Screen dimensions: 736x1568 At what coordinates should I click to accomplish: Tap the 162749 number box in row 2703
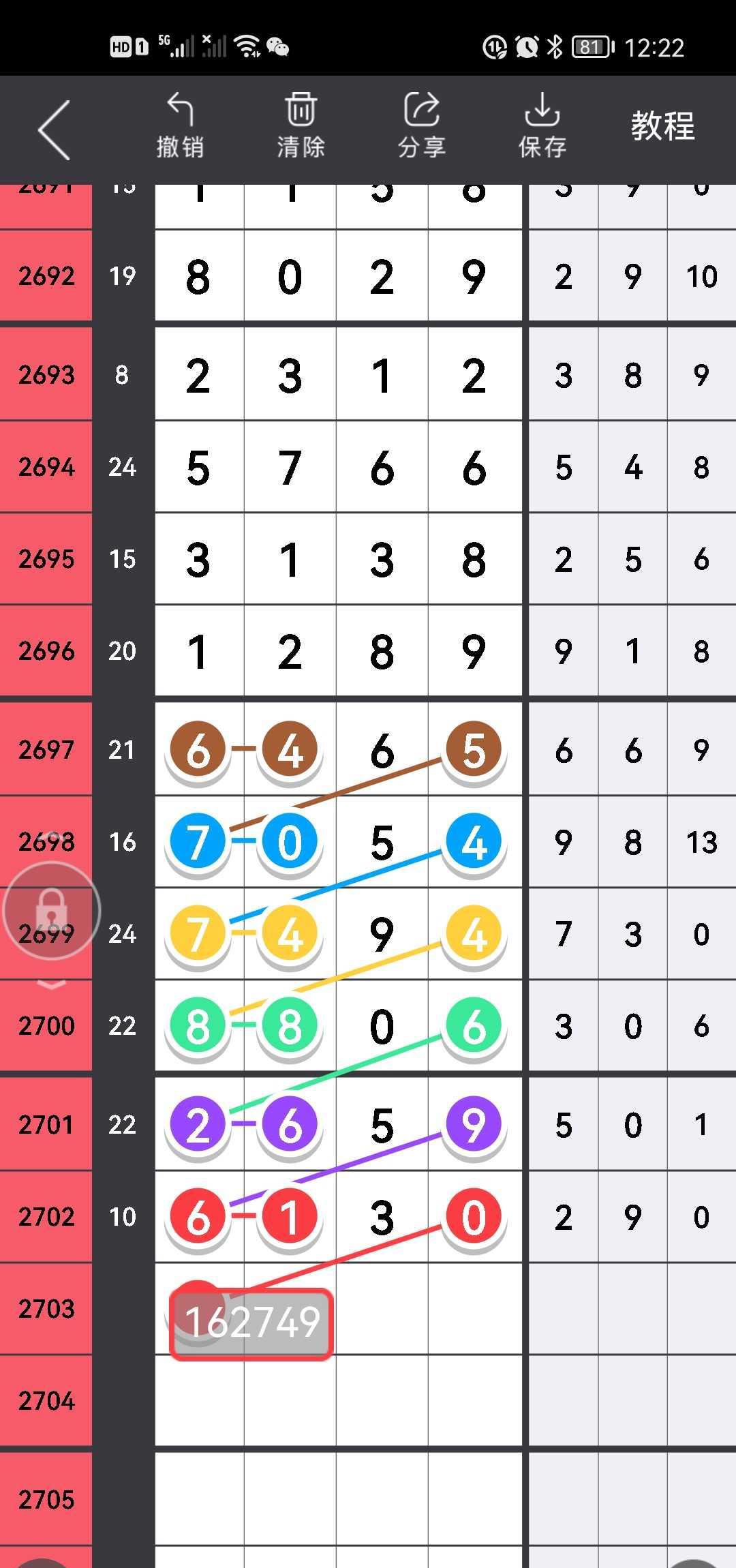click(x=251, y=1324)
